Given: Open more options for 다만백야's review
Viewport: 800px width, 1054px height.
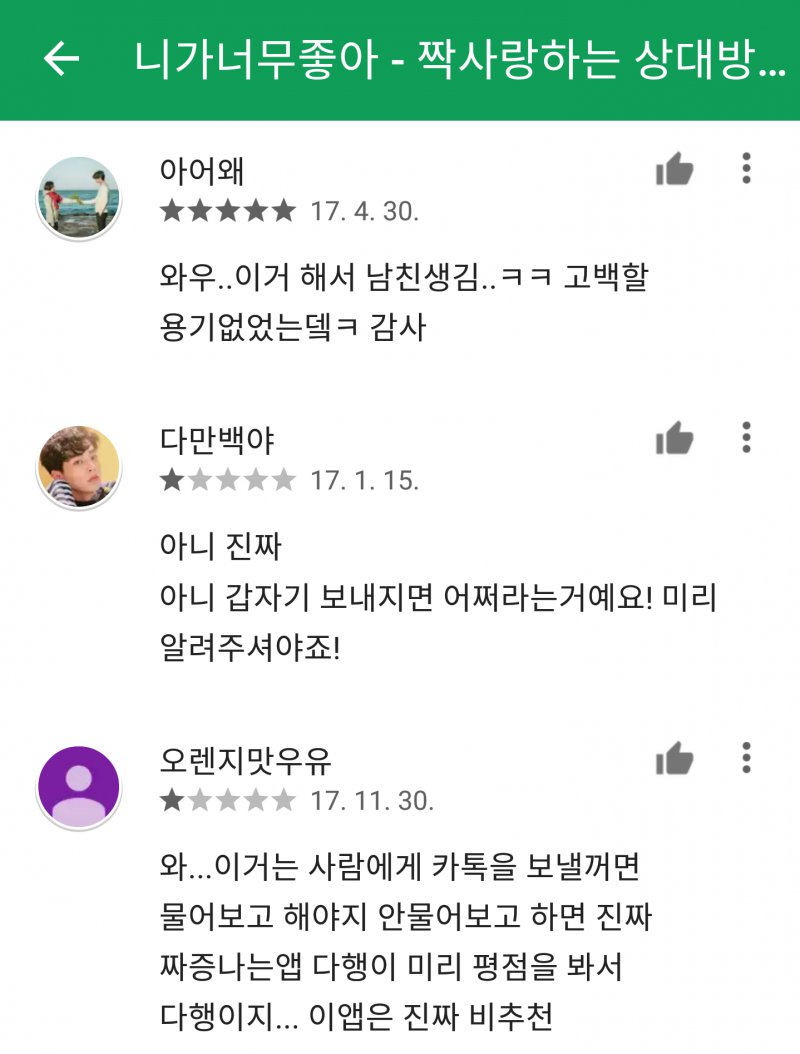Looking at the screenshot, I should coord(746,438).
